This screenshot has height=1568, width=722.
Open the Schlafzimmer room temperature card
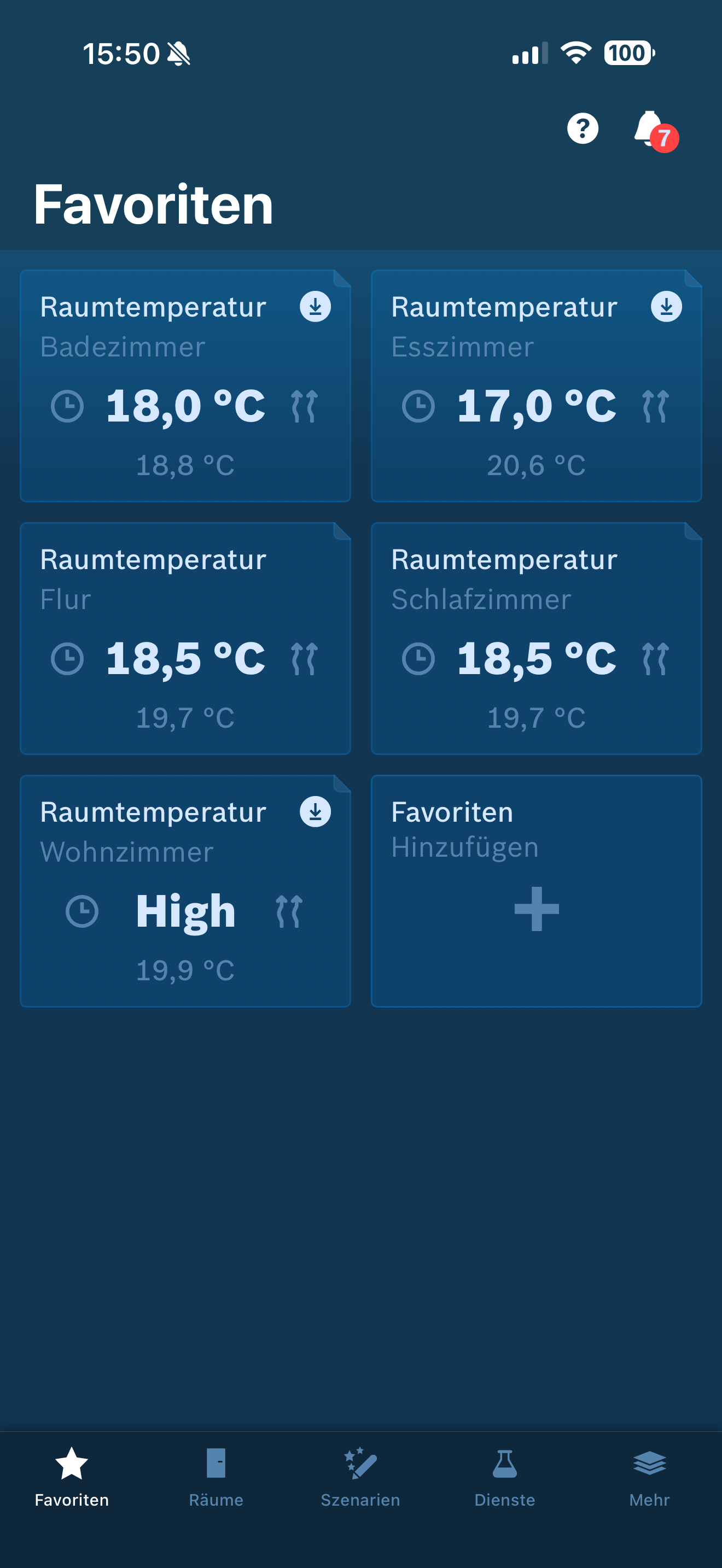click(535, 639)
